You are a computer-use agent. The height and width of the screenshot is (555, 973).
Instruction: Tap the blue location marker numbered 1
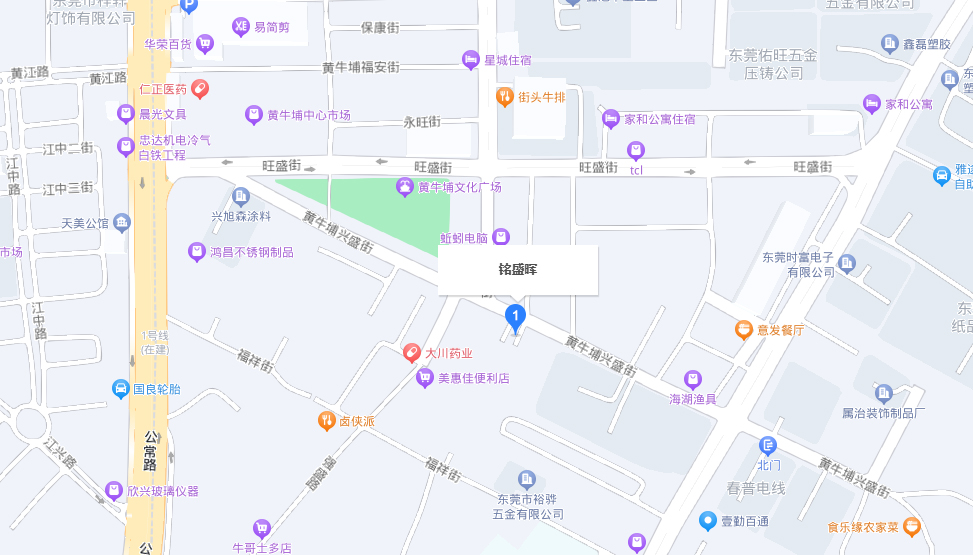click(x=515, y=318)
